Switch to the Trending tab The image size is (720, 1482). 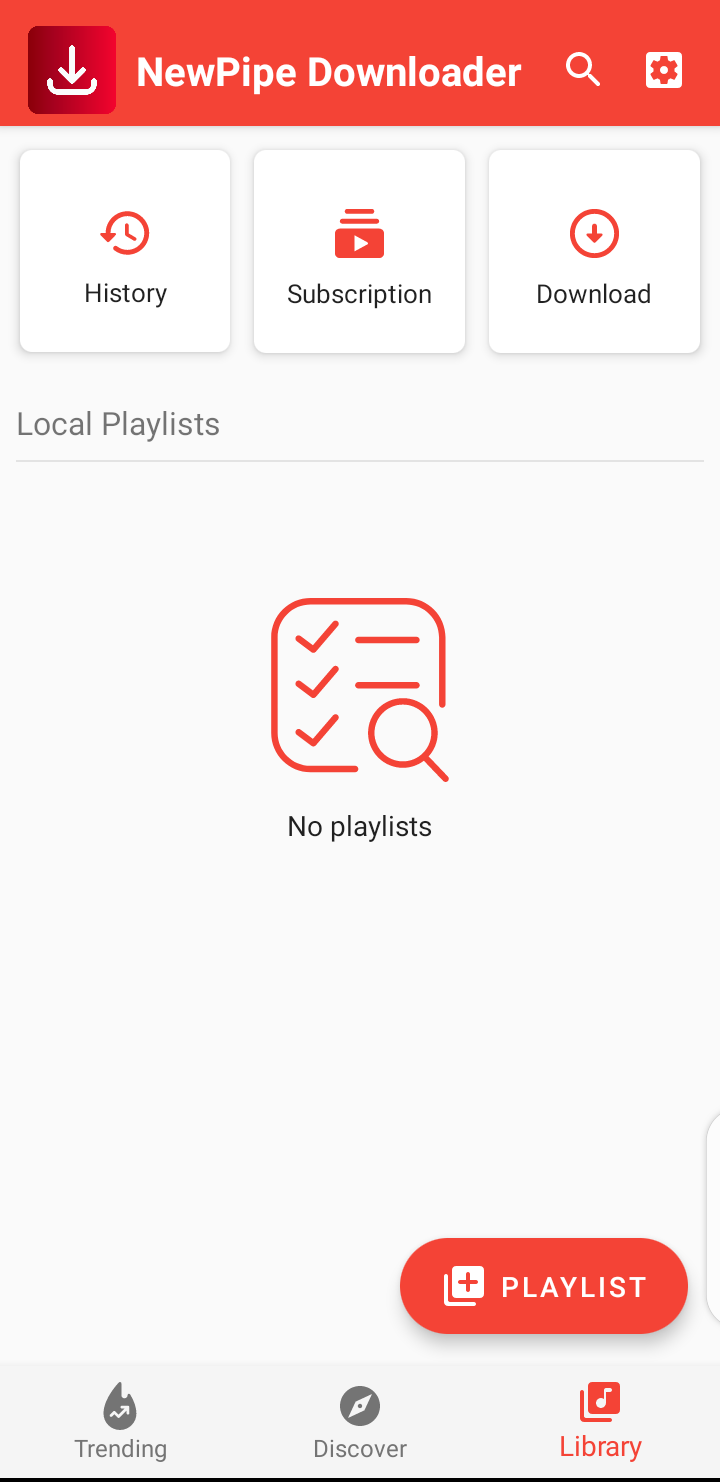[x=120, y=1422]
